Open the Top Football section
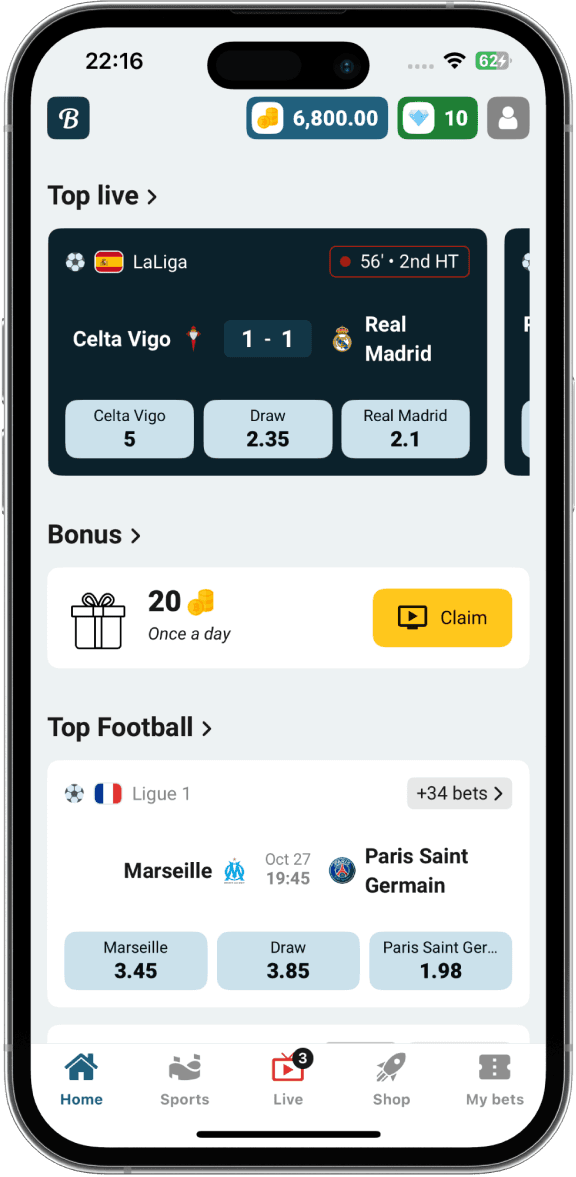 [x=130, y=727]
